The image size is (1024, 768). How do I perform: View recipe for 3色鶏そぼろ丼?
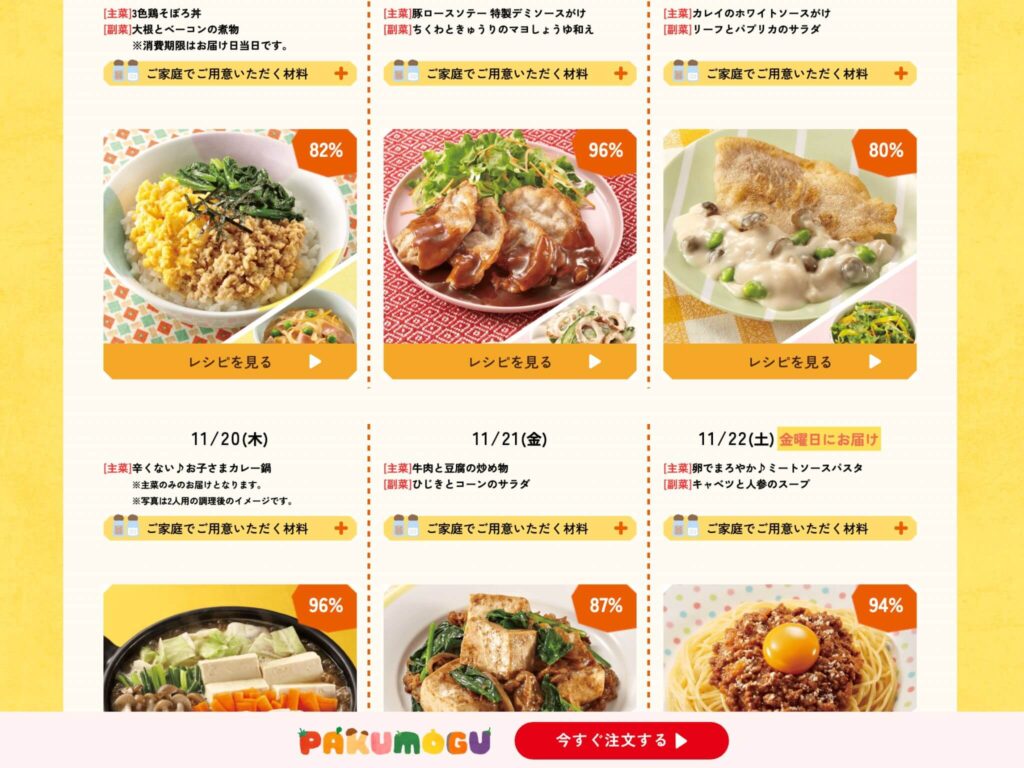pos(230,362)
